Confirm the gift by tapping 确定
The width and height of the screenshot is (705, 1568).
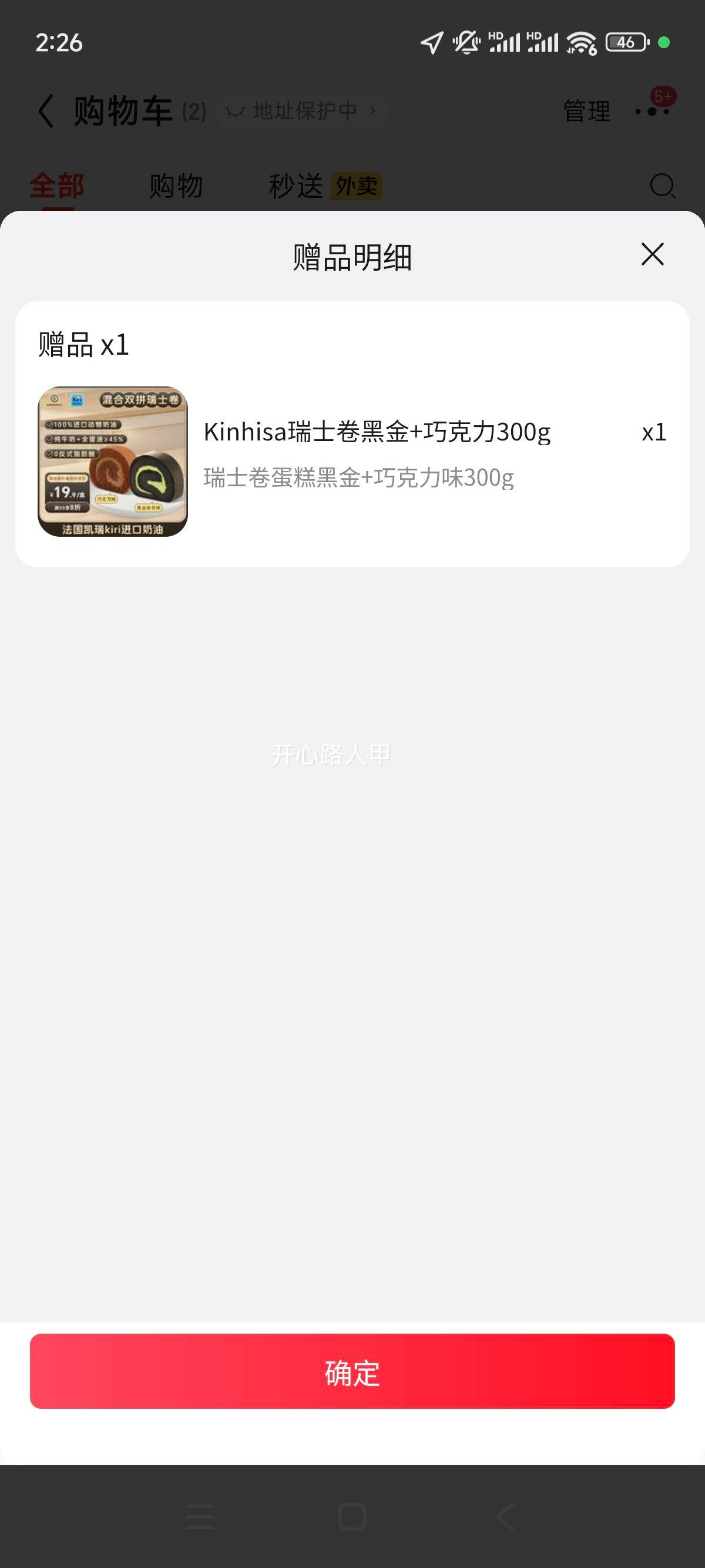coord(352,1374)
